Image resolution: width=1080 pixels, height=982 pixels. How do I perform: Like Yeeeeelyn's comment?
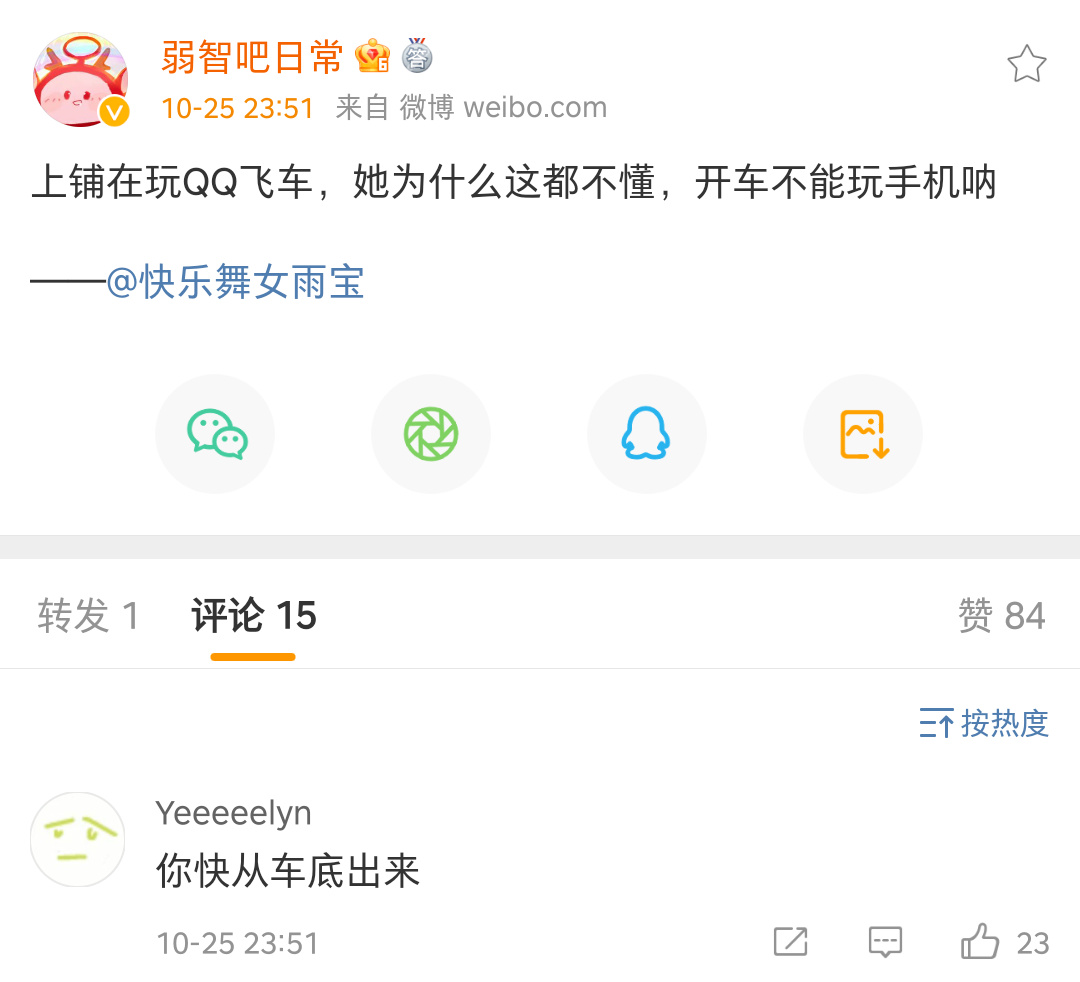(x=981, y=942)
